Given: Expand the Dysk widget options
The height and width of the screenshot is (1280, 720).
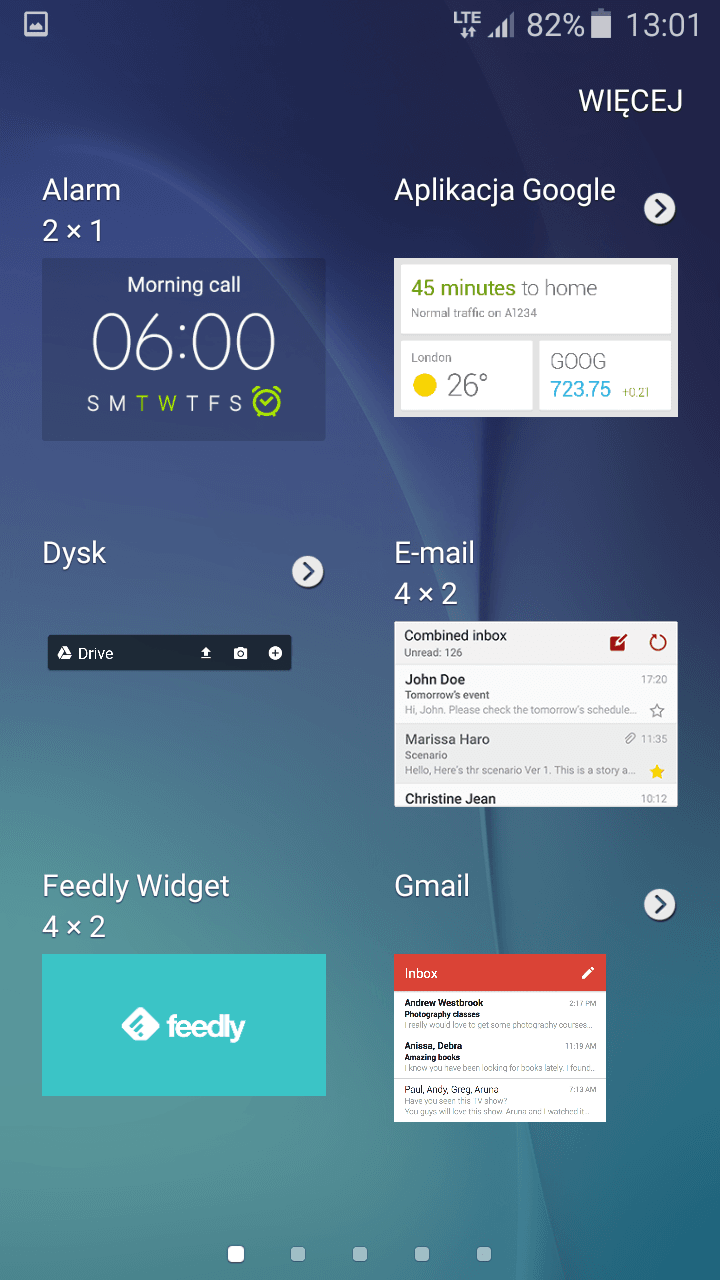Looking at the screenshot, I should (x=308, y=571).
